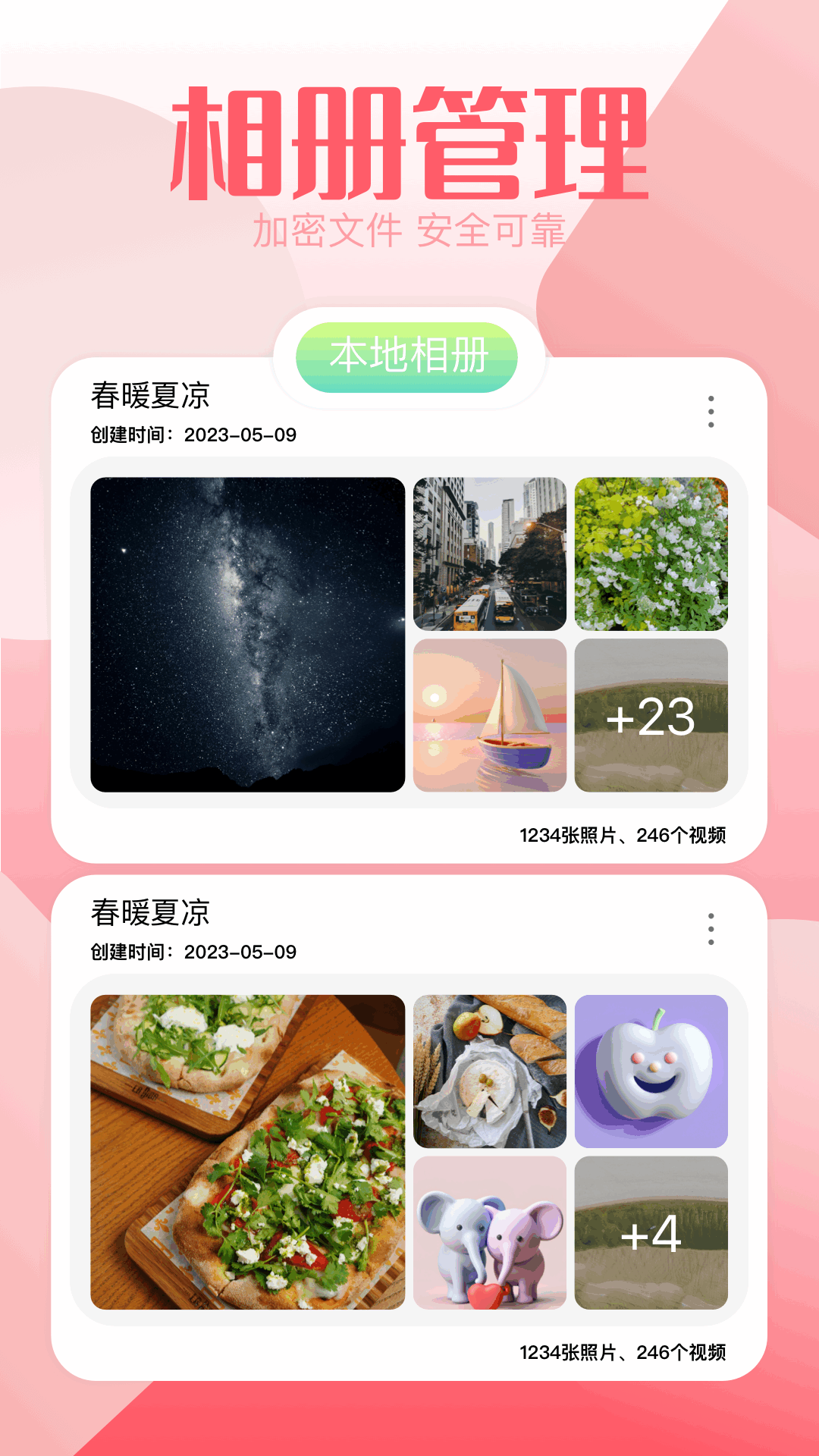
Task: Open the first album's three-dot options menu
Action: point(711,411)
